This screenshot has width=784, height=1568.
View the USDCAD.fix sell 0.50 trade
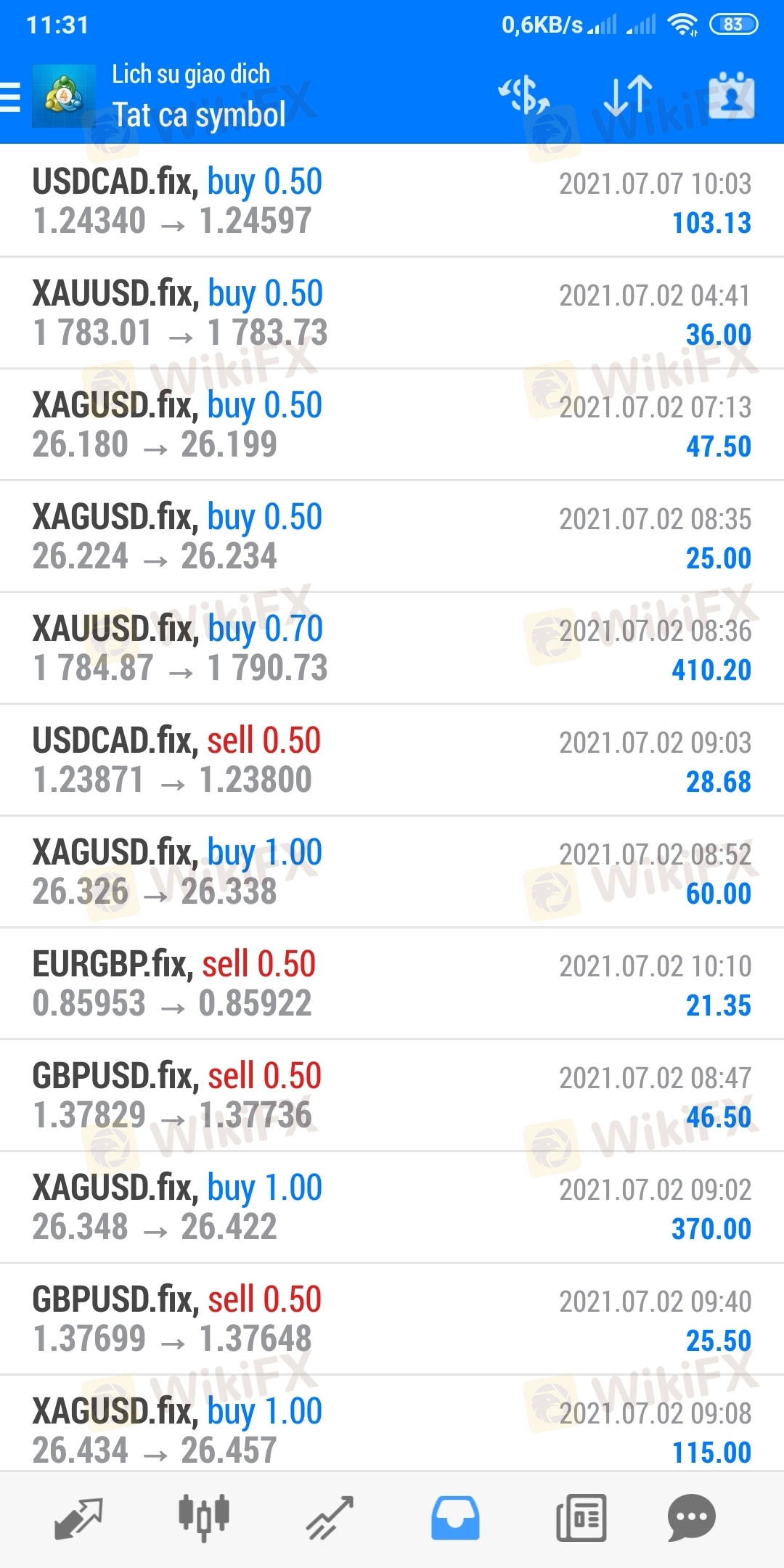click(392, 760)
